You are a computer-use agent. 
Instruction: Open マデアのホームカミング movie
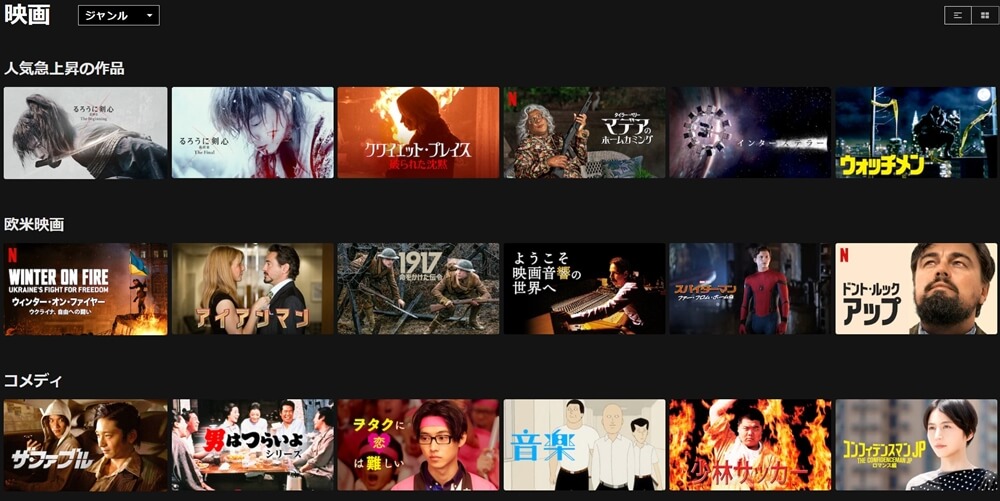tap(584, 133)
